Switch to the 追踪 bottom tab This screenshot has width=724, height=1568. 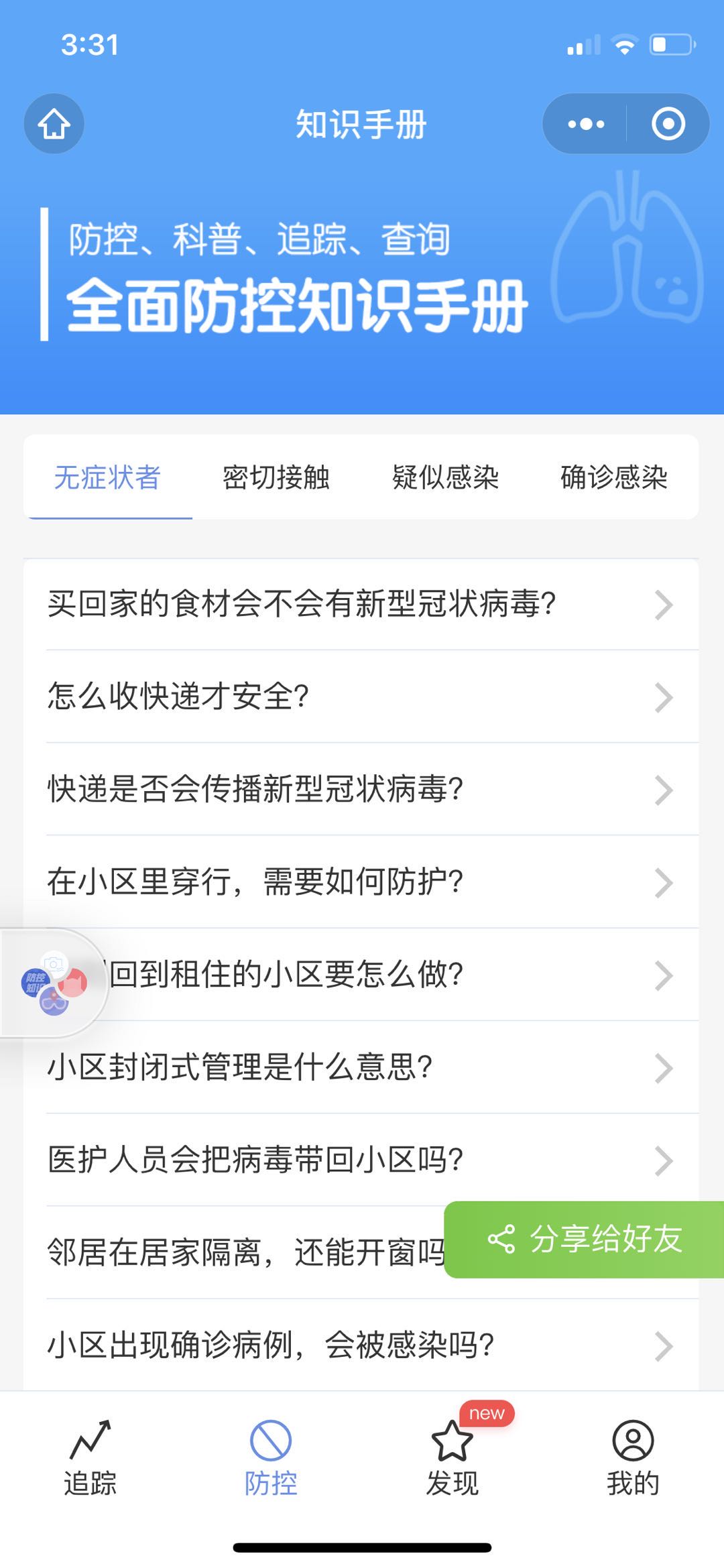pyautogui.click(x=90, y=1458)
